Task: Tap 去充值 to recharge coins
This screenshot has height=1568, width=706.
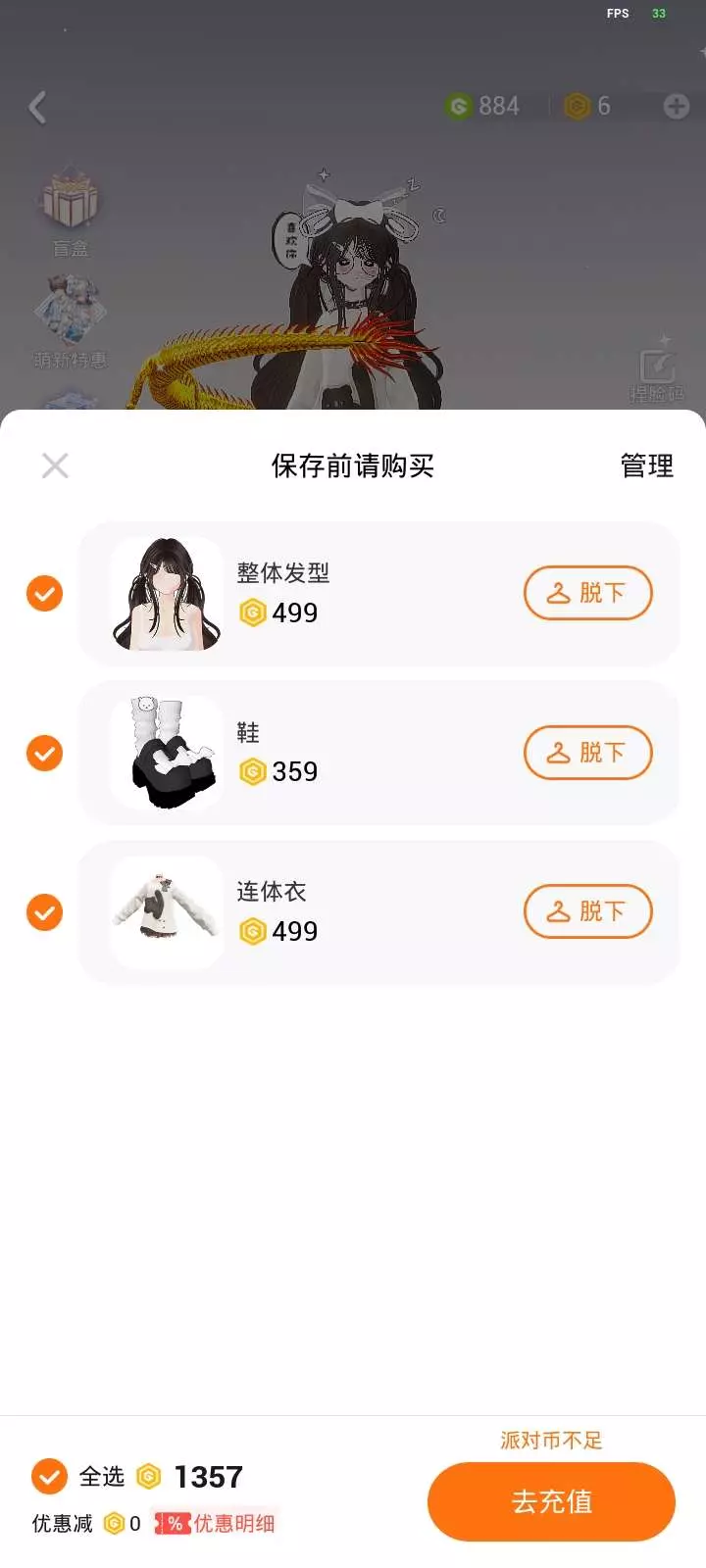Action: [551, 1501]
